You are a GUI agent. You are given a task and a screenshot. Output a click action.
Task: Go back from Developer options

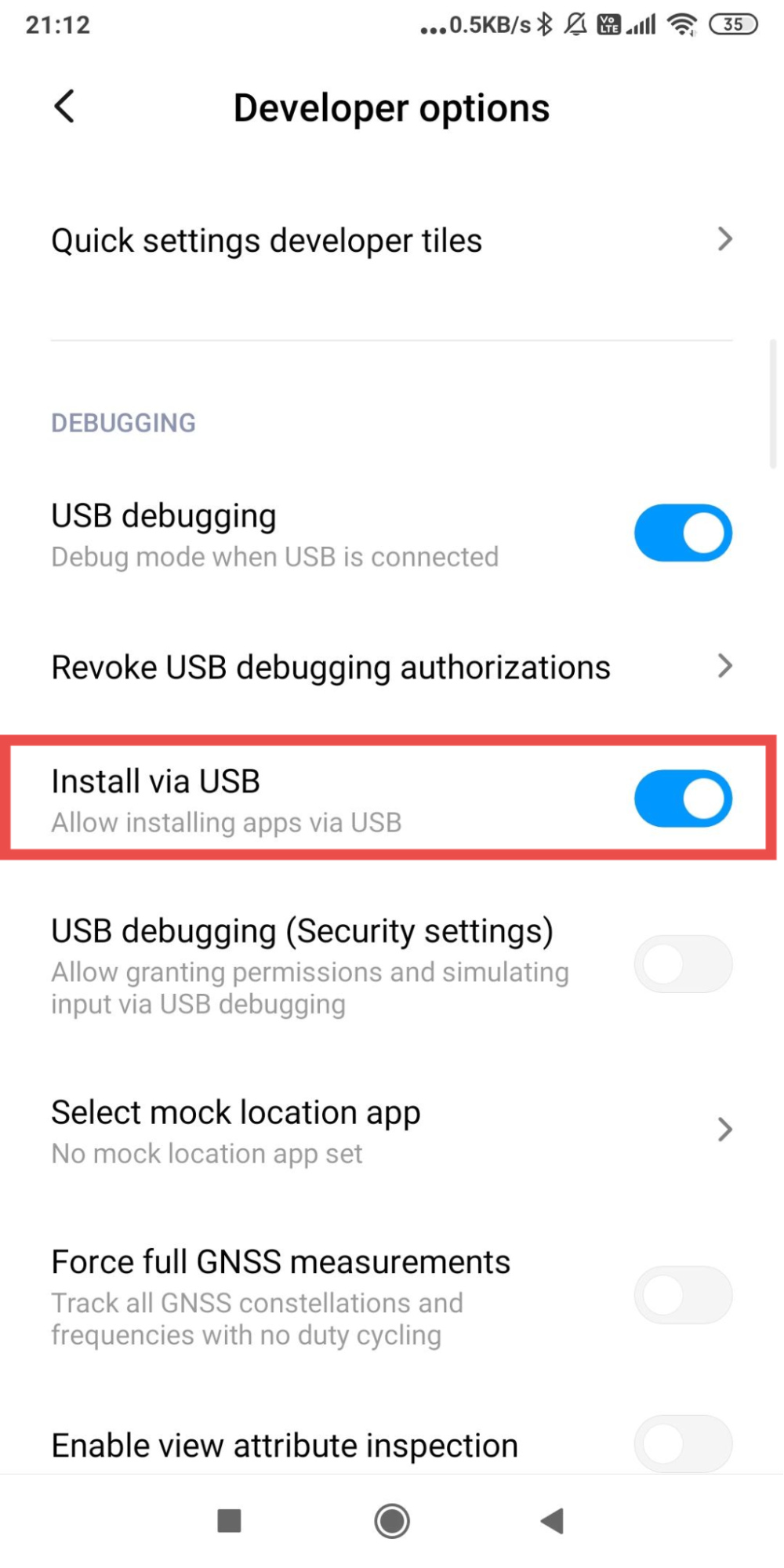[64, 106]
